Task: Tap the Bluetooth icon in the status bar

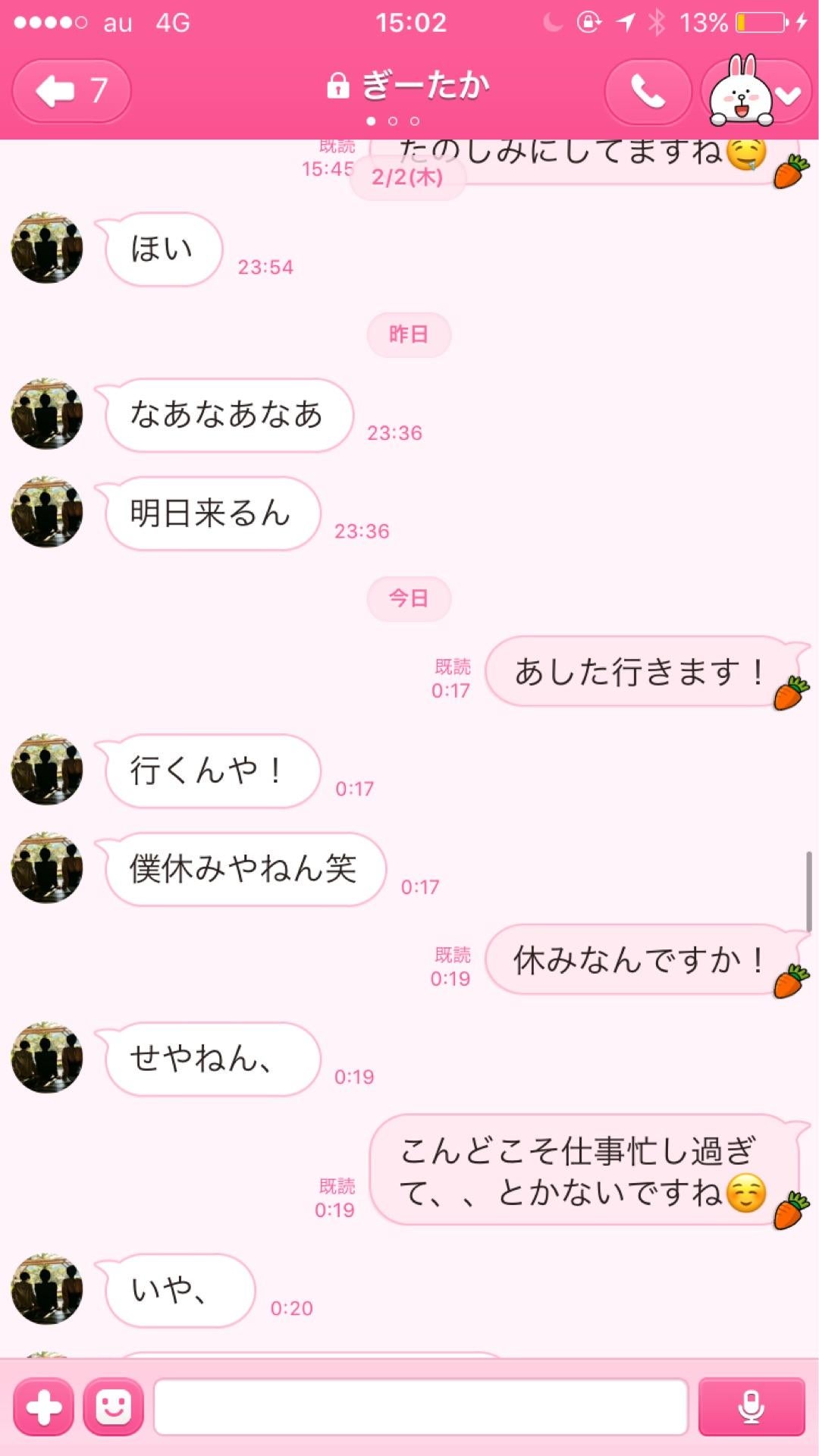Action: click(x=658, y=23)
